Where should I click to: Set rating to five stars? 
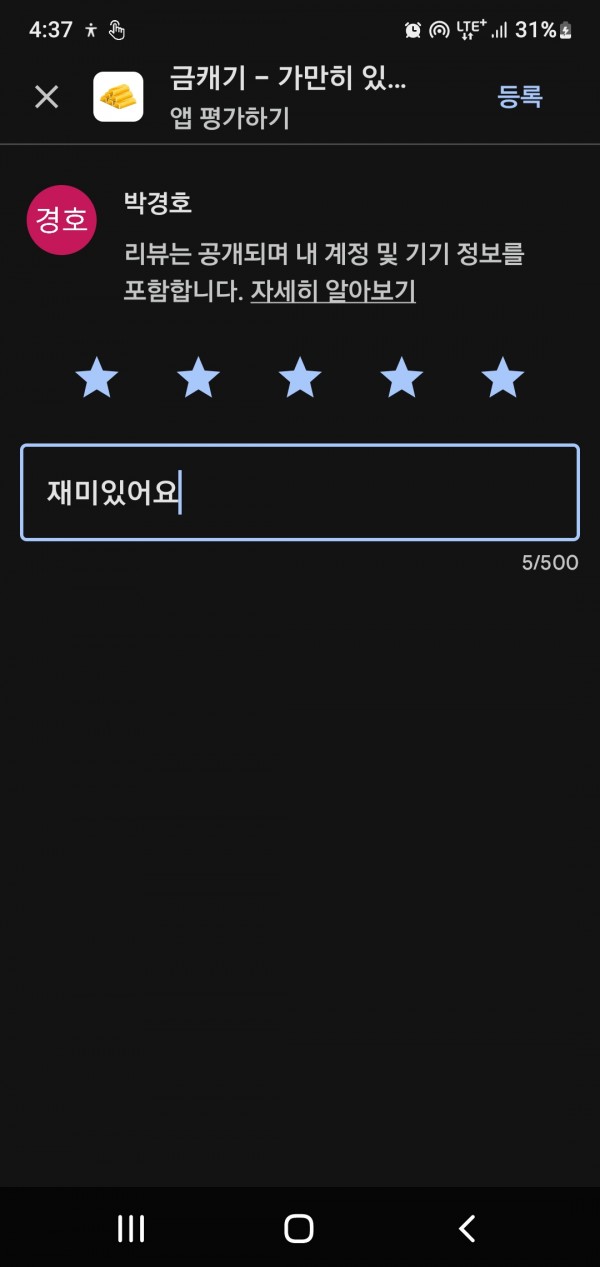pyautogui.click(x=502, y=379)
